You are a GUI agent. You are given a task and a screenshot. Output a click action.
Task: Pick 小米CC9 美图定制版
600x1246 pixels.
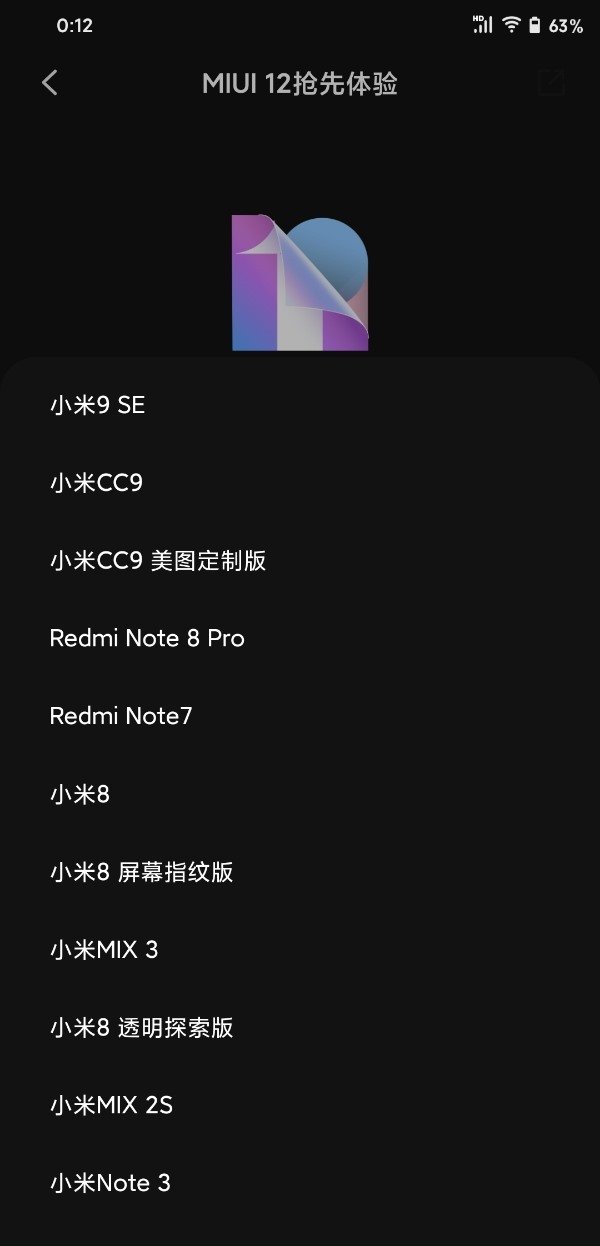[158, 560]
